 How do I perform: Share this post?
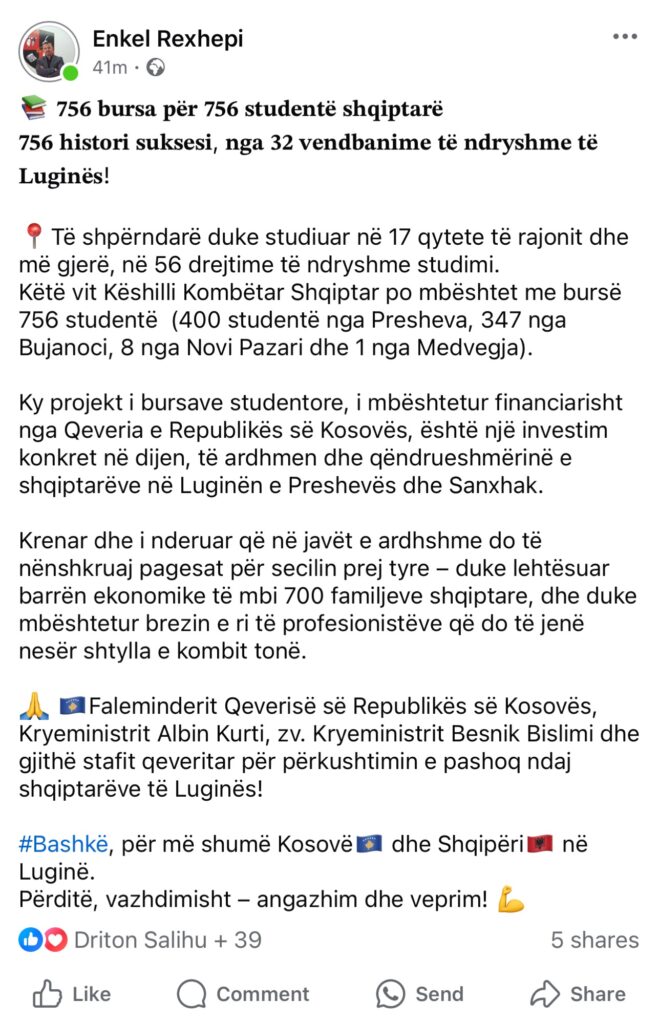578,994
